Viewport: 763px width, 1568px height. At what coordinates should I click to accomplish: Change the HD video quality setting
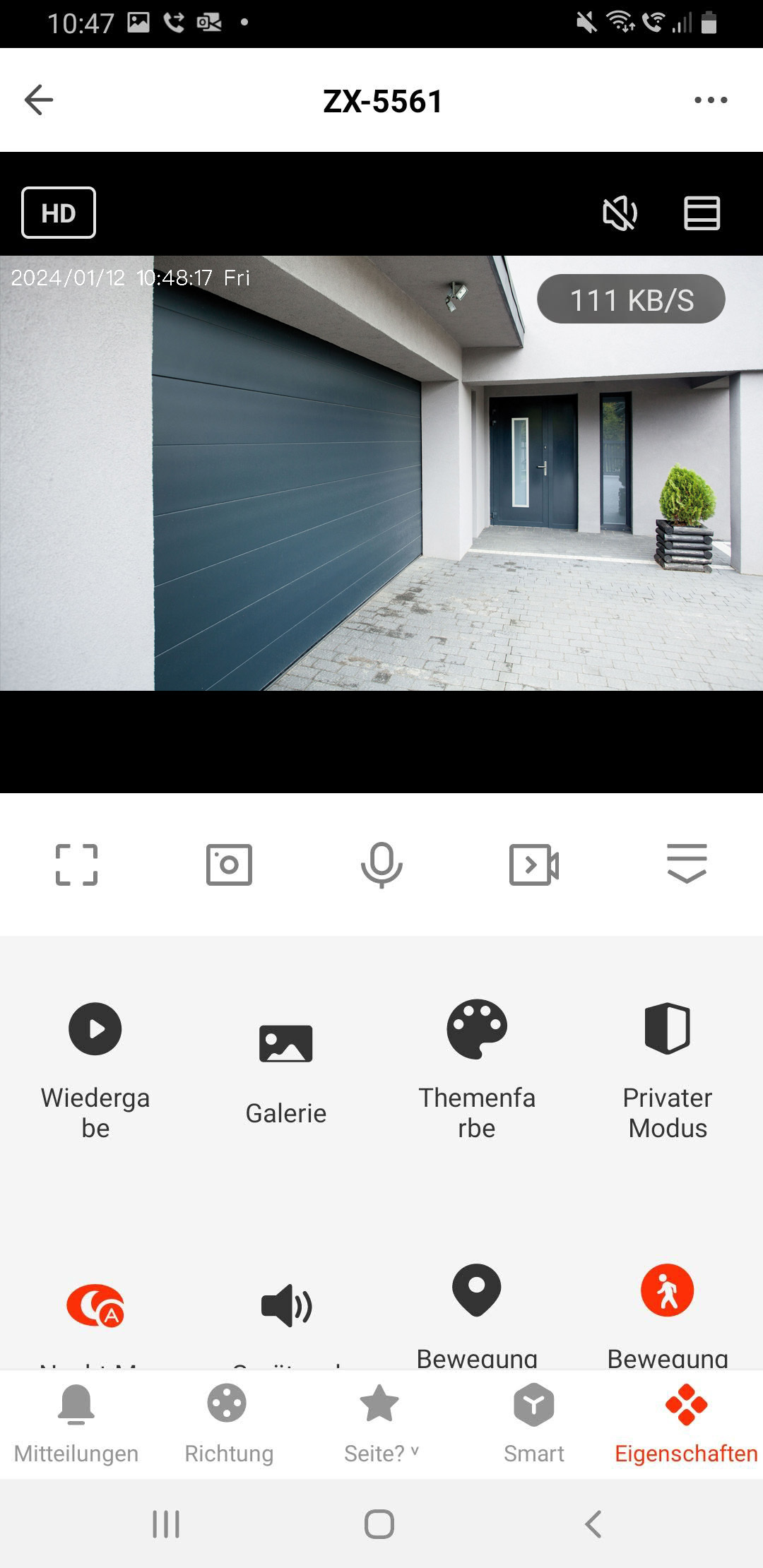59,213
